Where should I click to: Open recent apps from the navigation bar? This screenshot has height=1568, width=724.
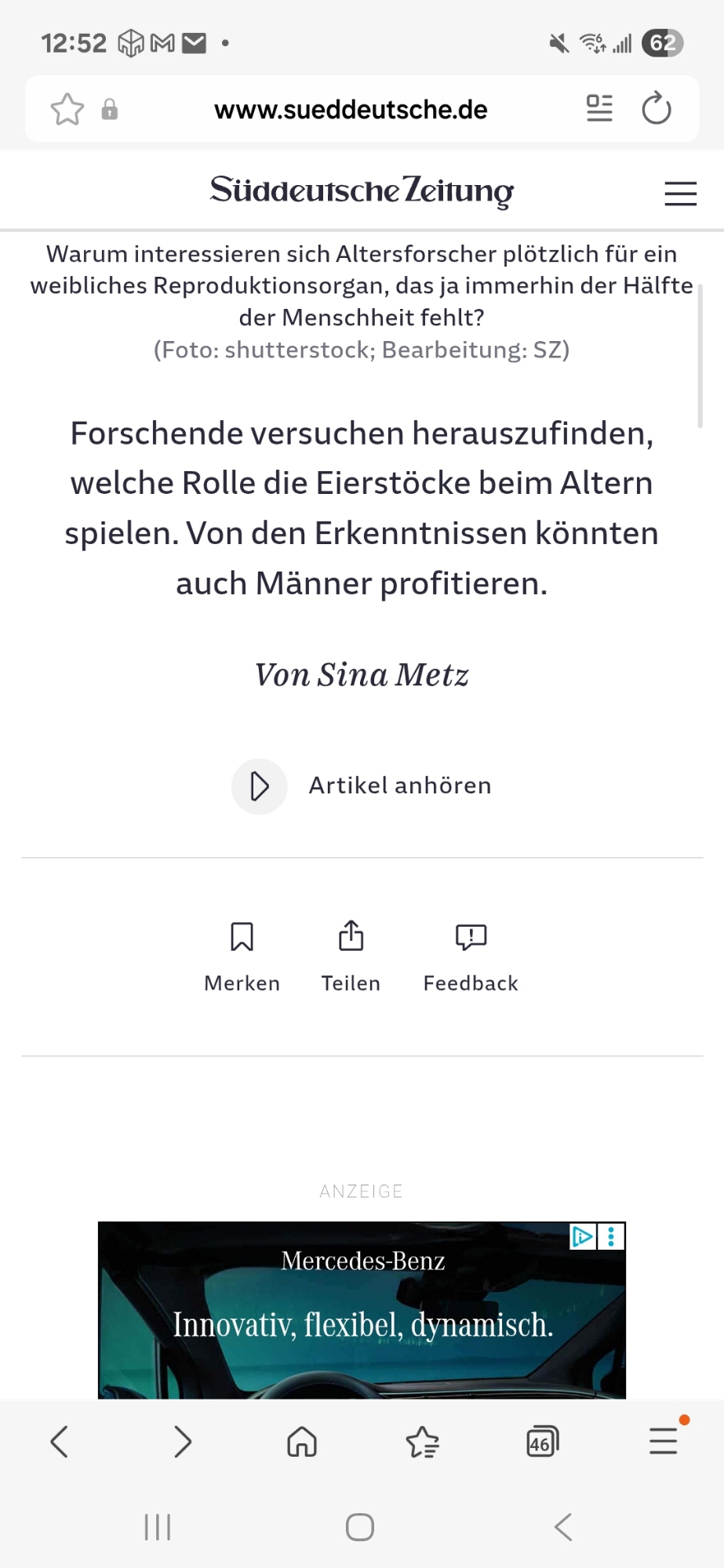158,1526
